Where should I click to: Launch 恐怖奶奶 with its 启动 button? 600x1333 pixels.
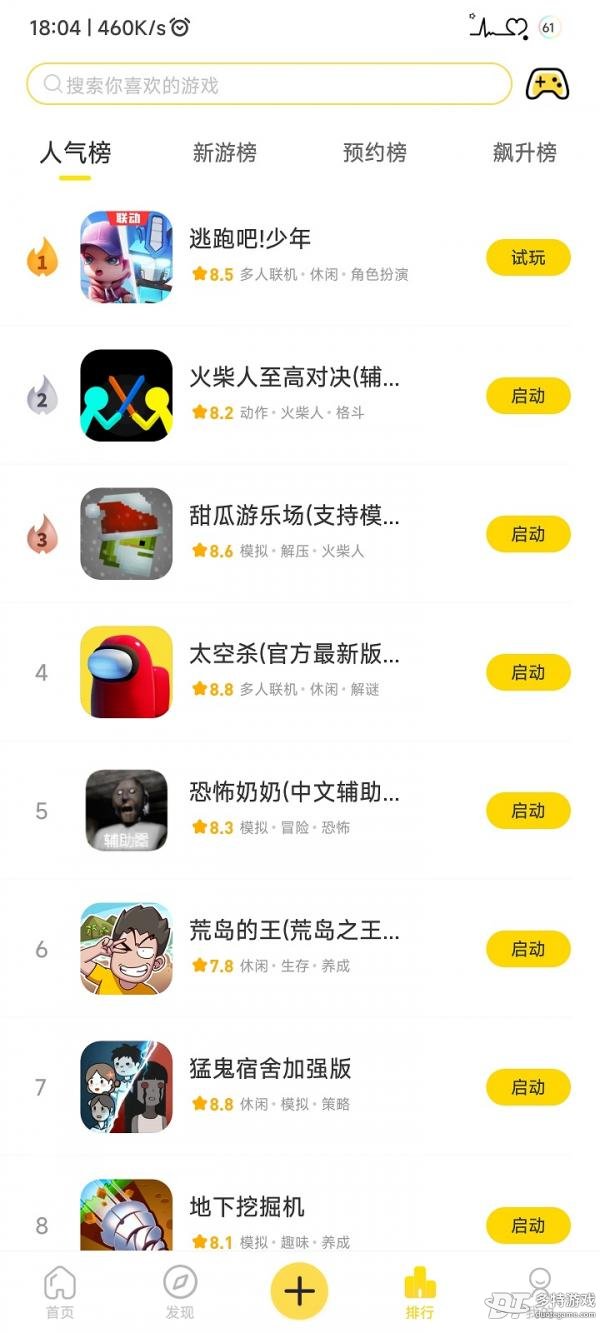[x=528, y=810]
